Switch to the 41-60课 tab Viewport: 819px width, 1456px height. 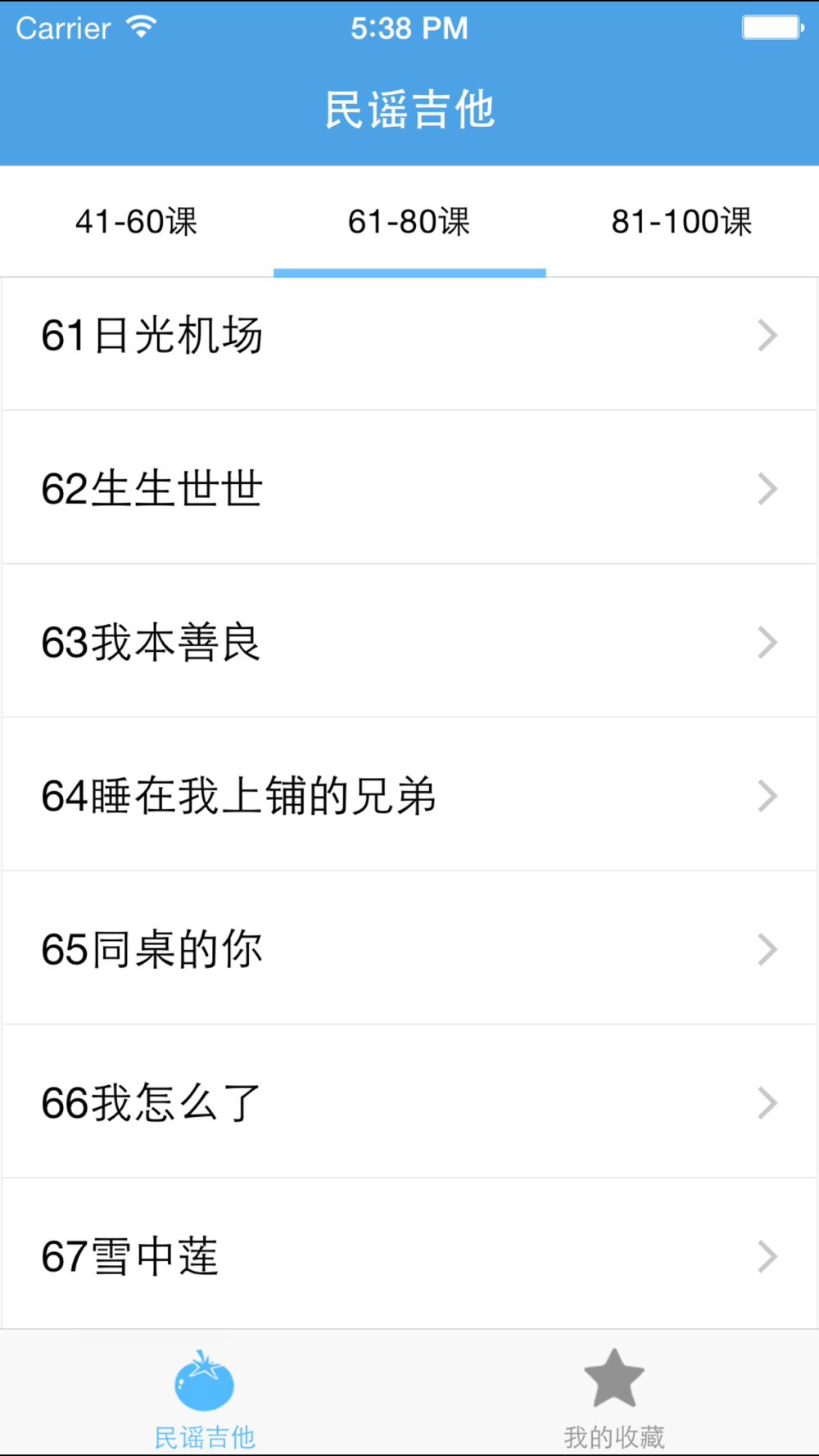tap(137, 222)
